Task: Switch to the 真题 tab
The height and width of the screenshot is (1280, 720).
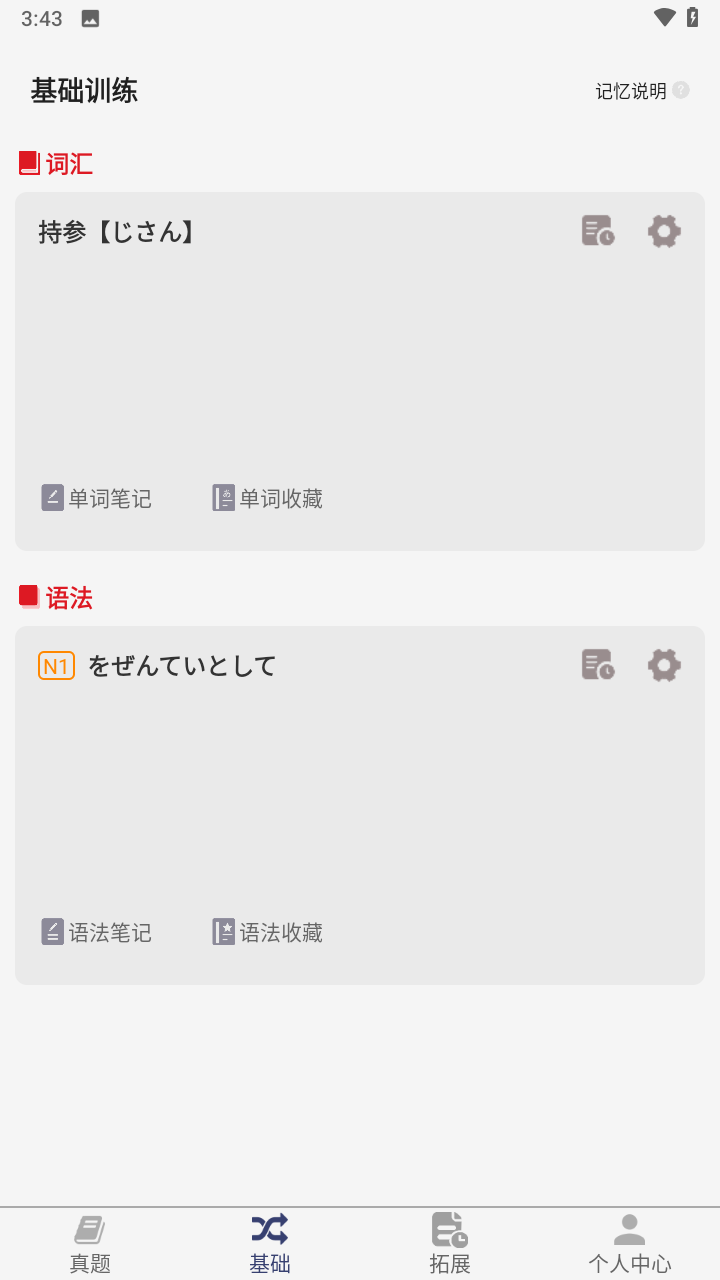Action: point(90,1243)
